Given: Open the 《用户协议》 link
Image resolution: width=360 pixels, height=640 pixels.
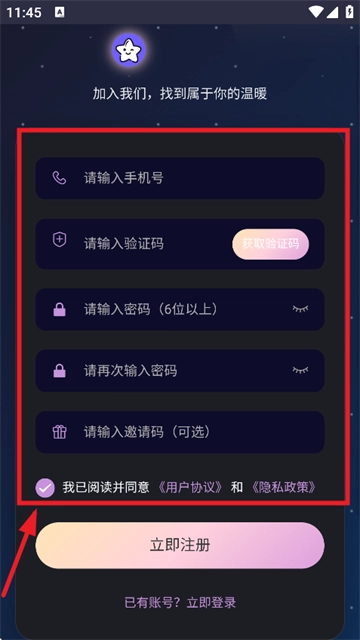Looking at the screenshot, I should (190, 487).
